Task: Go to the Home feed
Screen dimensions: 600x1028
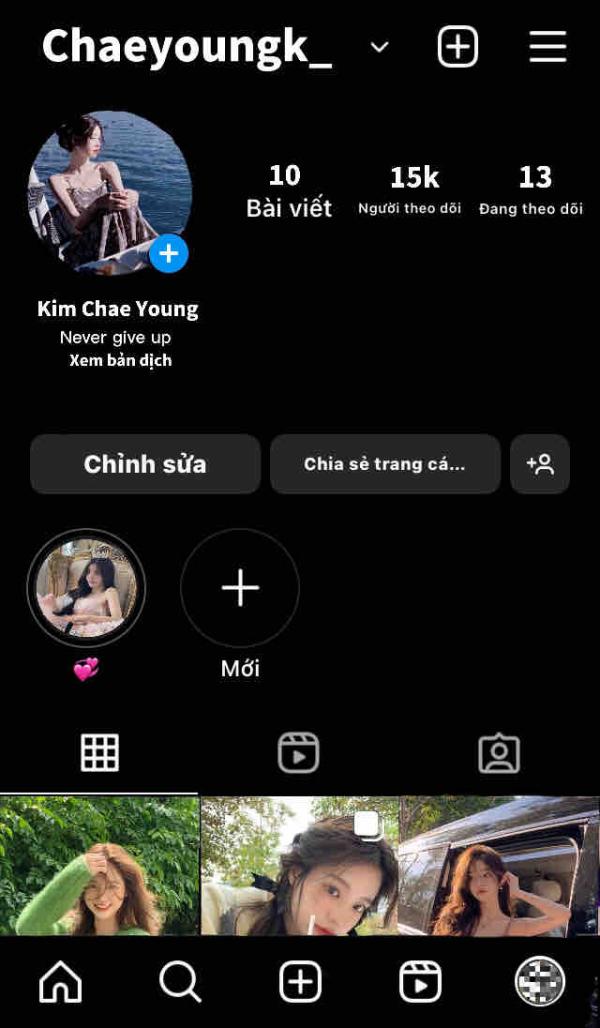Action: click(x=60, y=983)
